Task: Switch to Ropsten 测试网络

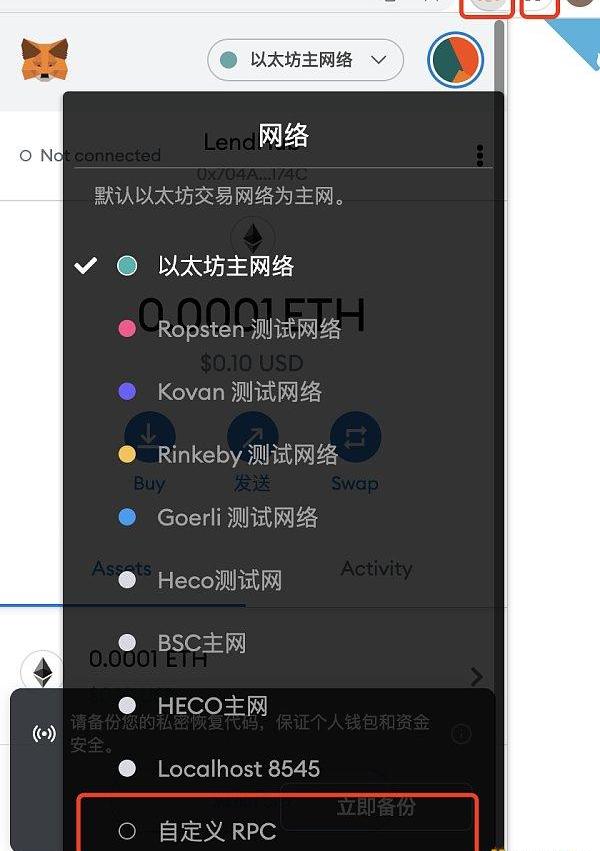Action: click(248, 329)
